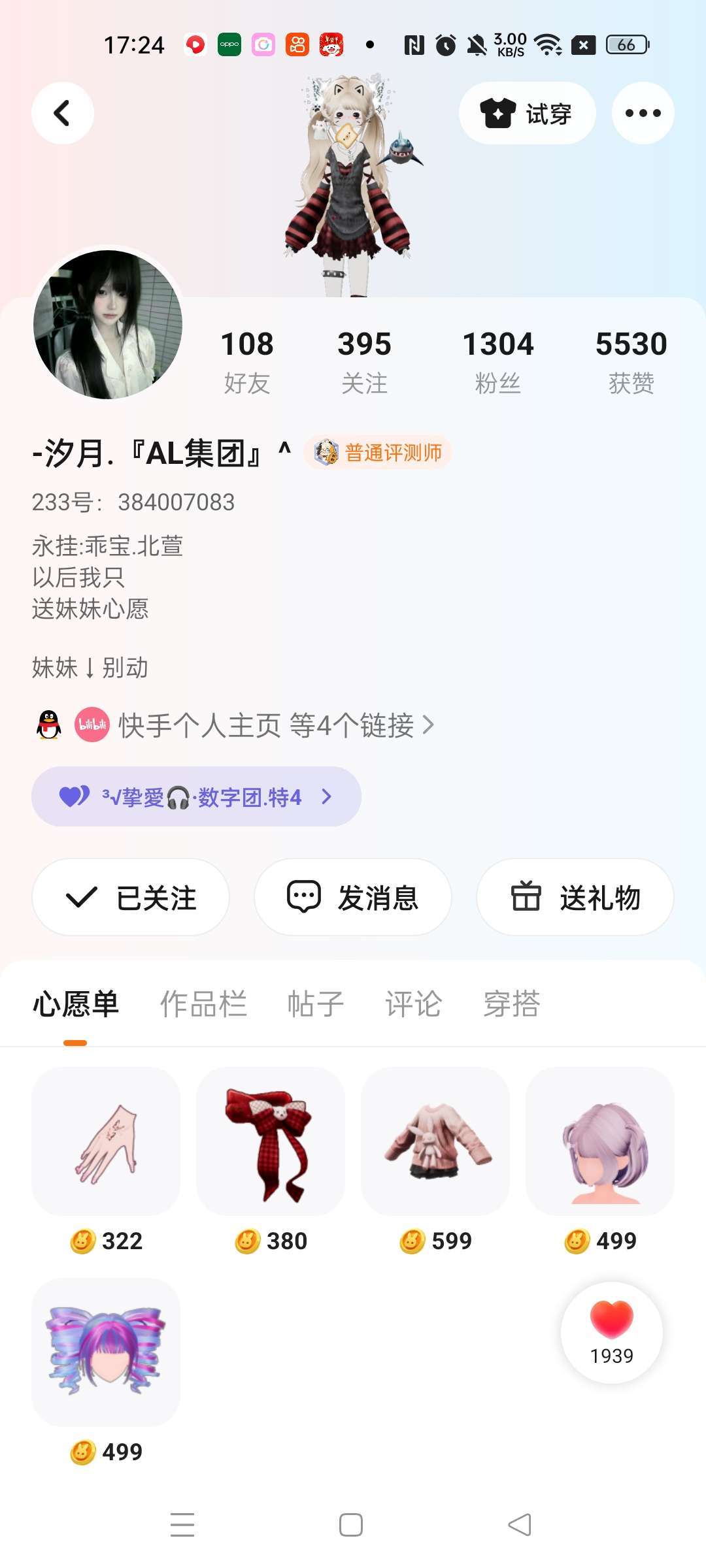View the 1304 粉丝 fans list
The width and height of the screenshot is (706, 1568).
tap(497, 361)
